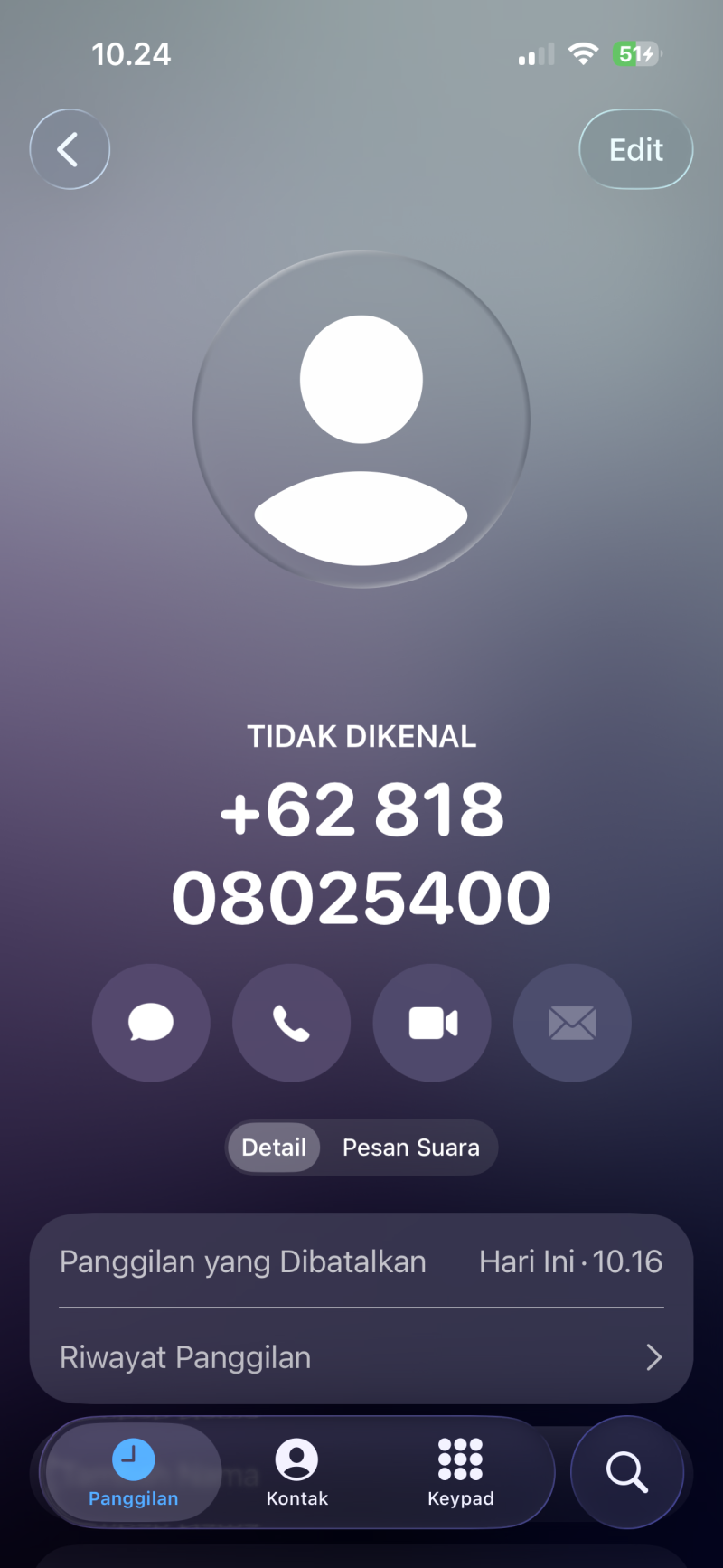Go back to the previous screen
Viewport: 723px width, 1568px height.
pos(70,149)
